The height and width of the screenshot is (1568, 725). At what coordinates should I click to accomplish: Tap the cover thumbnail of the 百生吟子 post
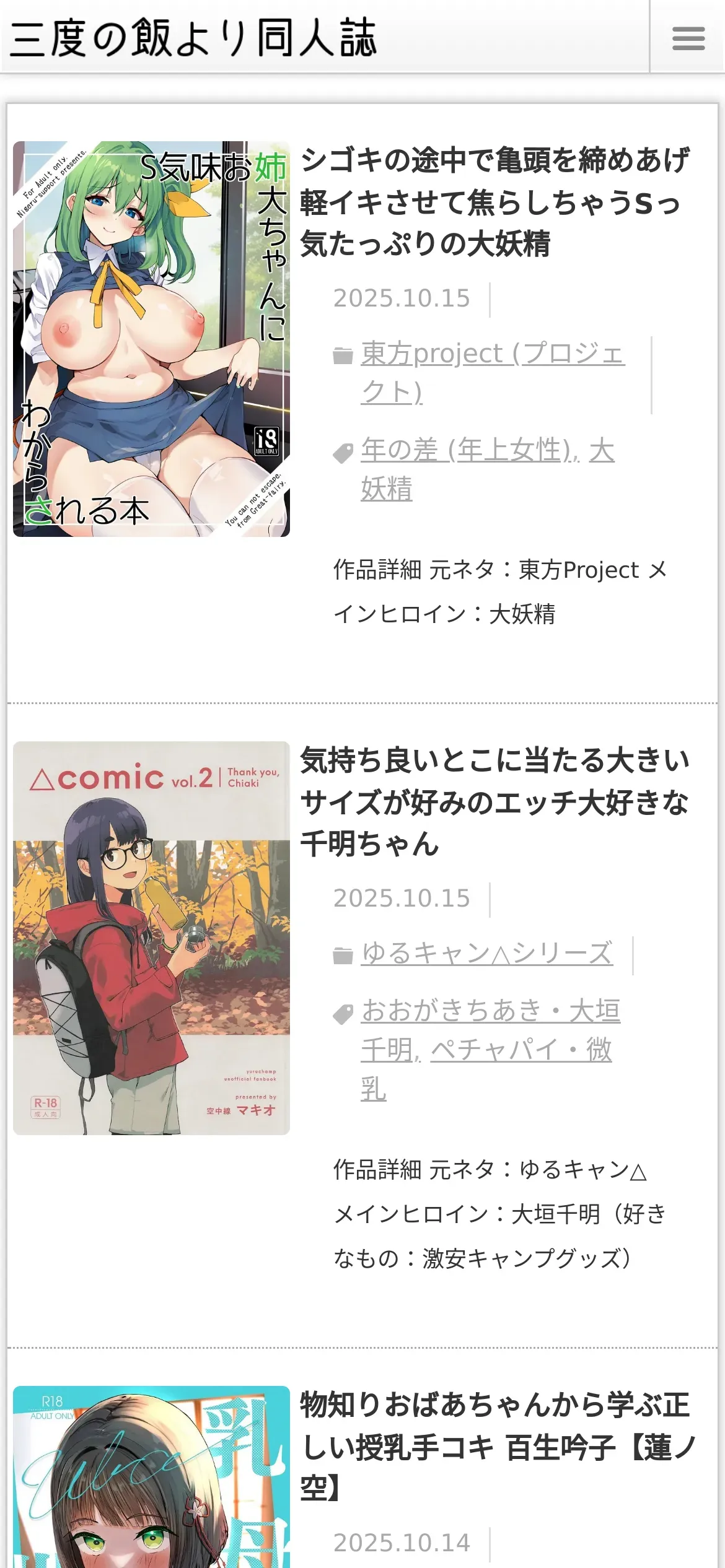click(x=151, y=1477)
